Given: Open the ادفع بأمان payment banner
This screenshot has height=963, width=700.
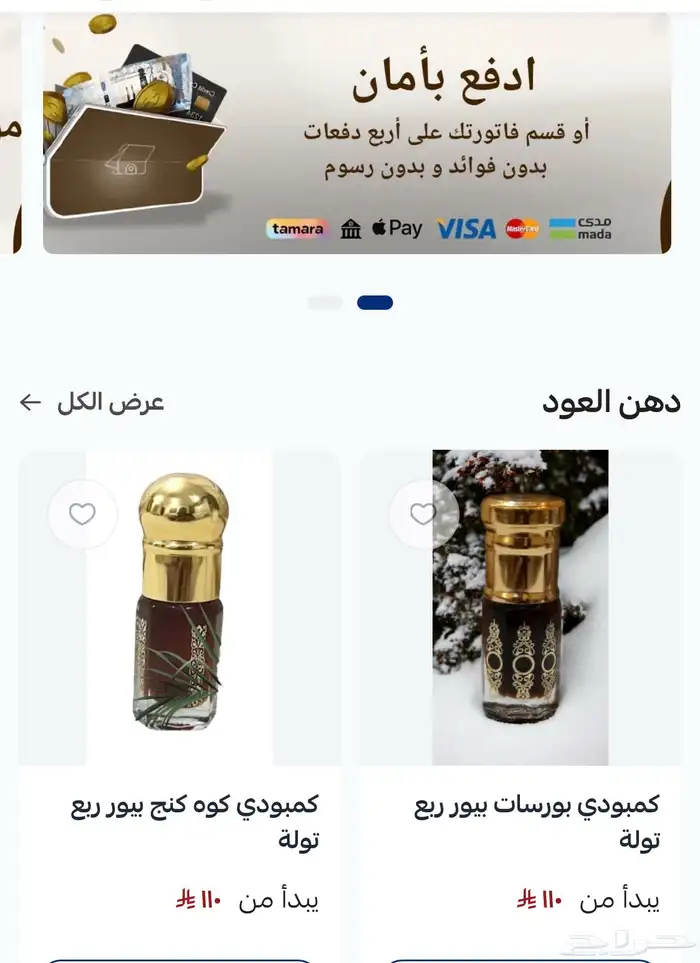Looking at the screenshot, I should pyautogui.click(x=357, y=133).
